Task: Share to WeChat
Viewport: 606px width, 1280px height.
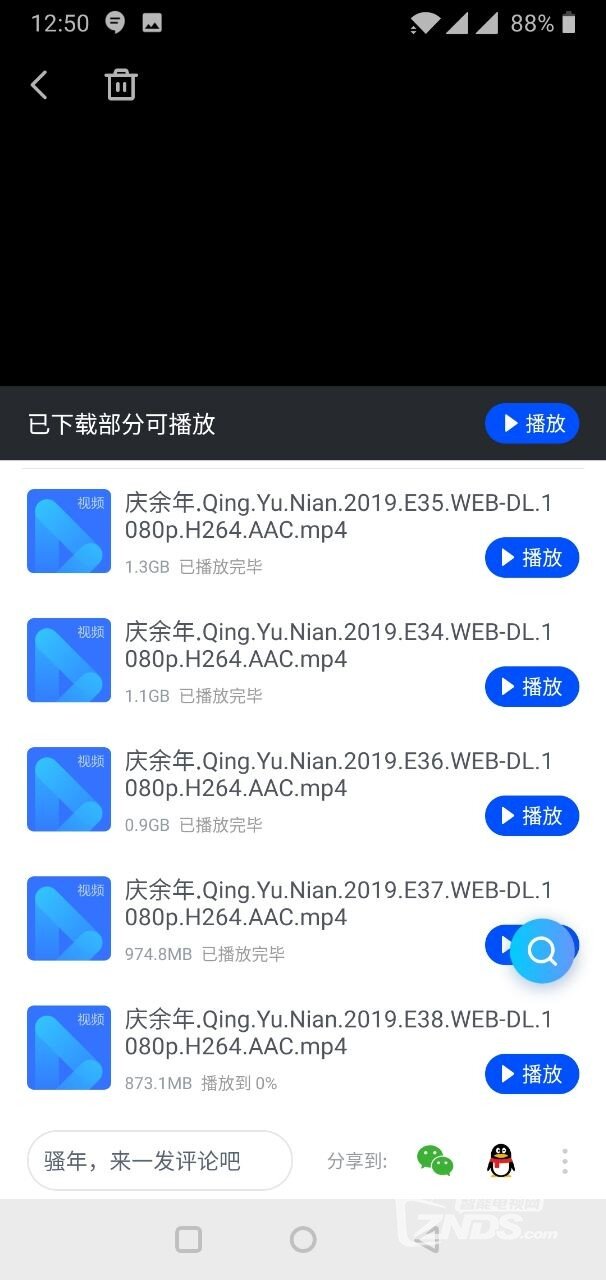Action: click(x=435, y=1161)
